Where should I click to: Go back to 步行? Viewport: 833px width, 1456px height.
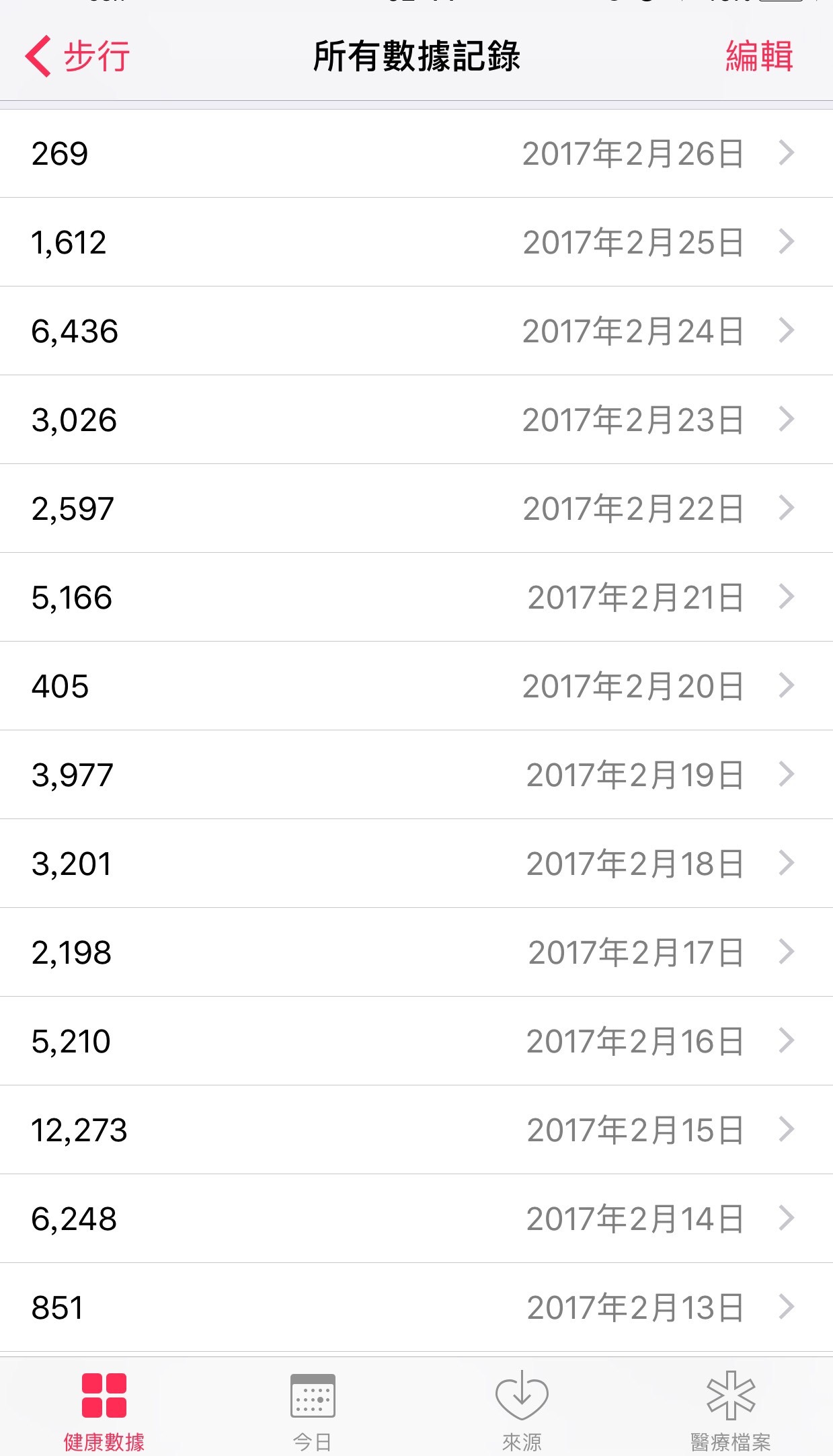coord(77,56)
